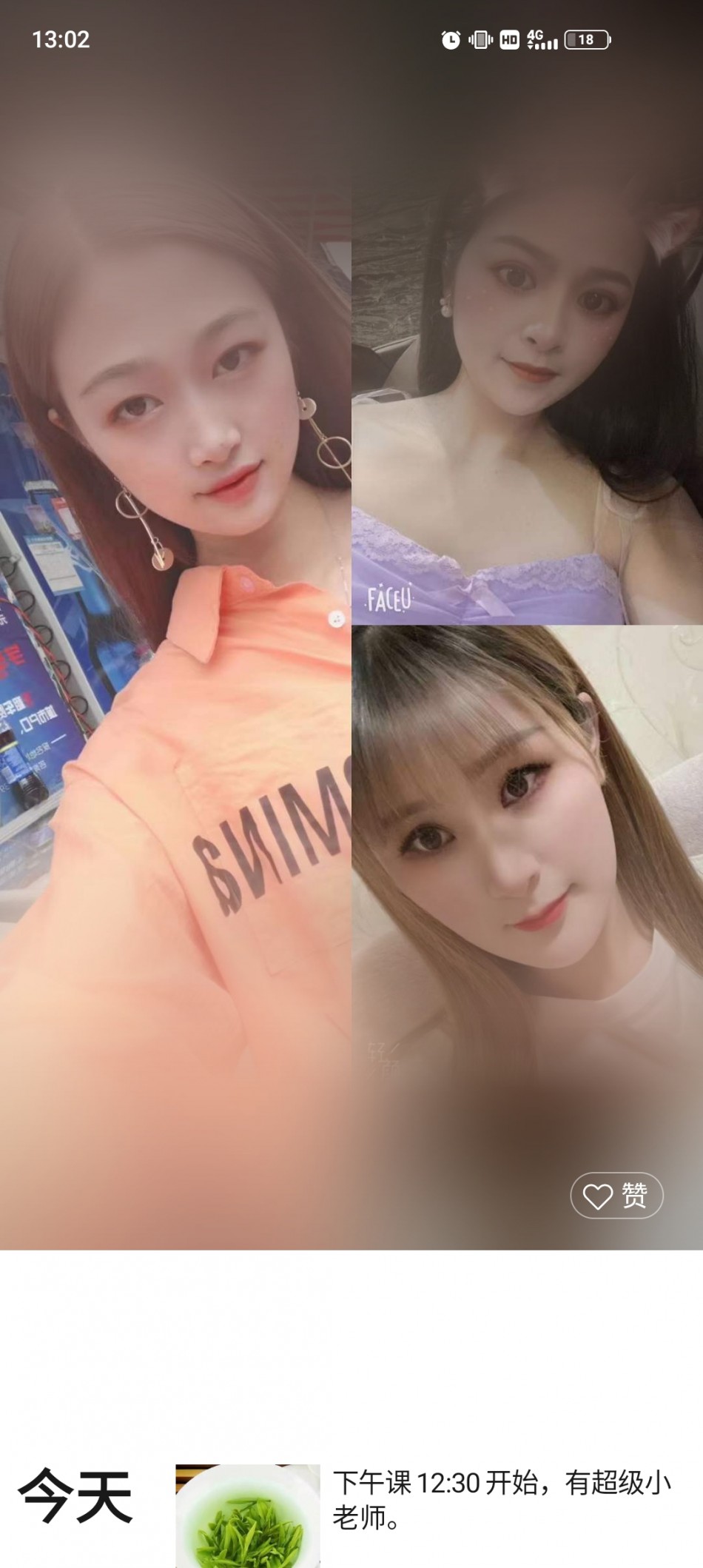Open the green tea leaves post thumbnail
This screenshot has height=1568, width=703.
coord(247,1518)
